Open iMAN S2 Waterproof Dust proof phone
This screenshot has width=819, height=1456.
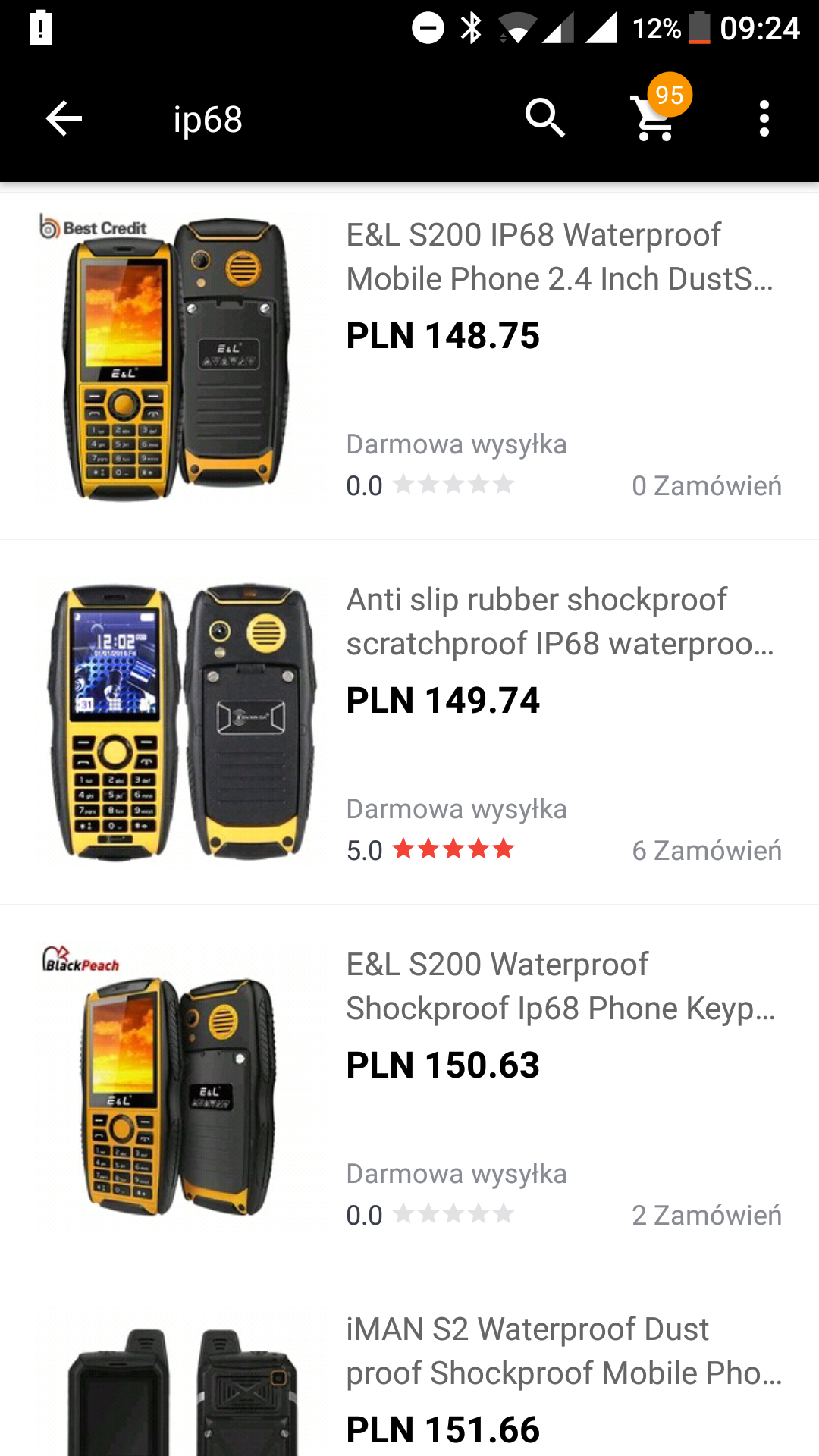tap(563, 1351)
